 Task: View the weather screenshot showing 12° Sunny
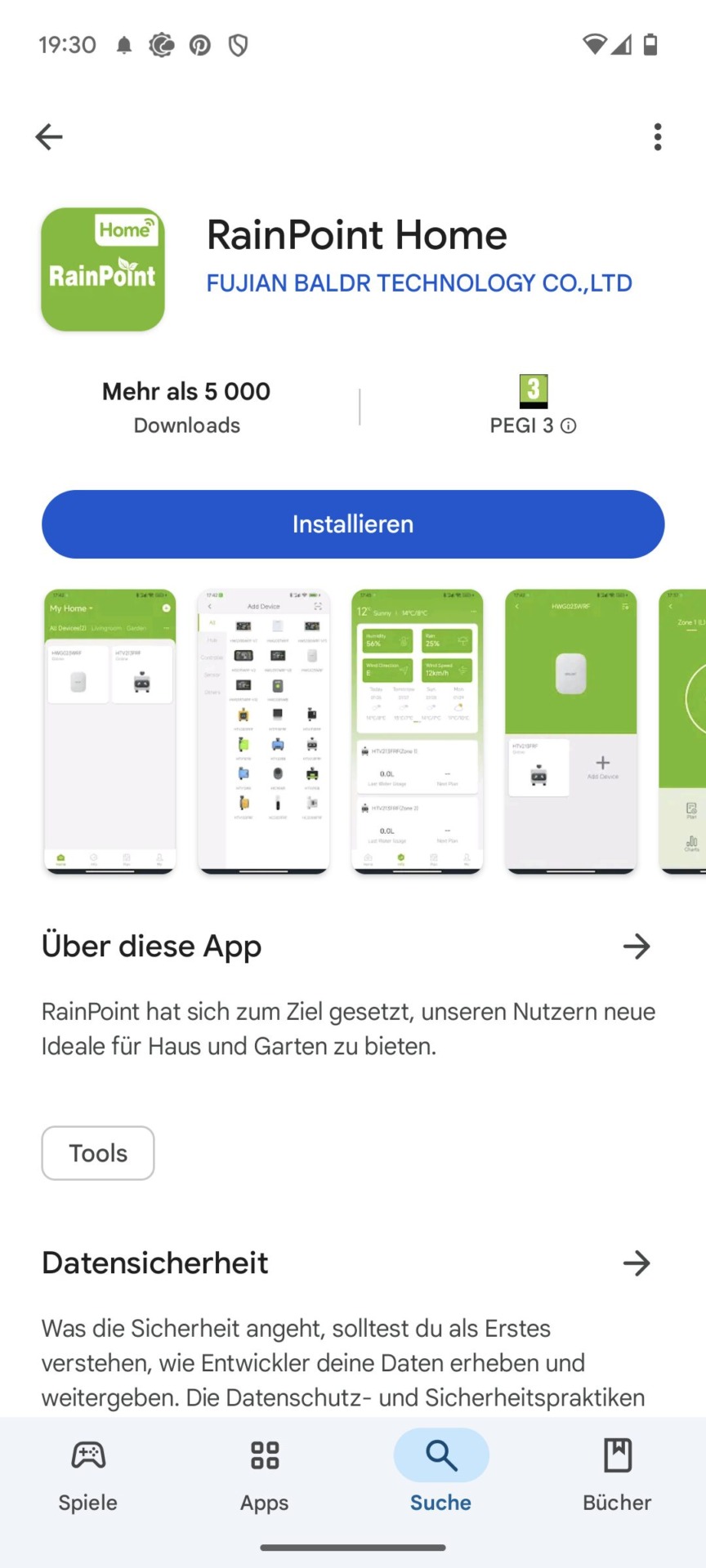tap(418, 731)
